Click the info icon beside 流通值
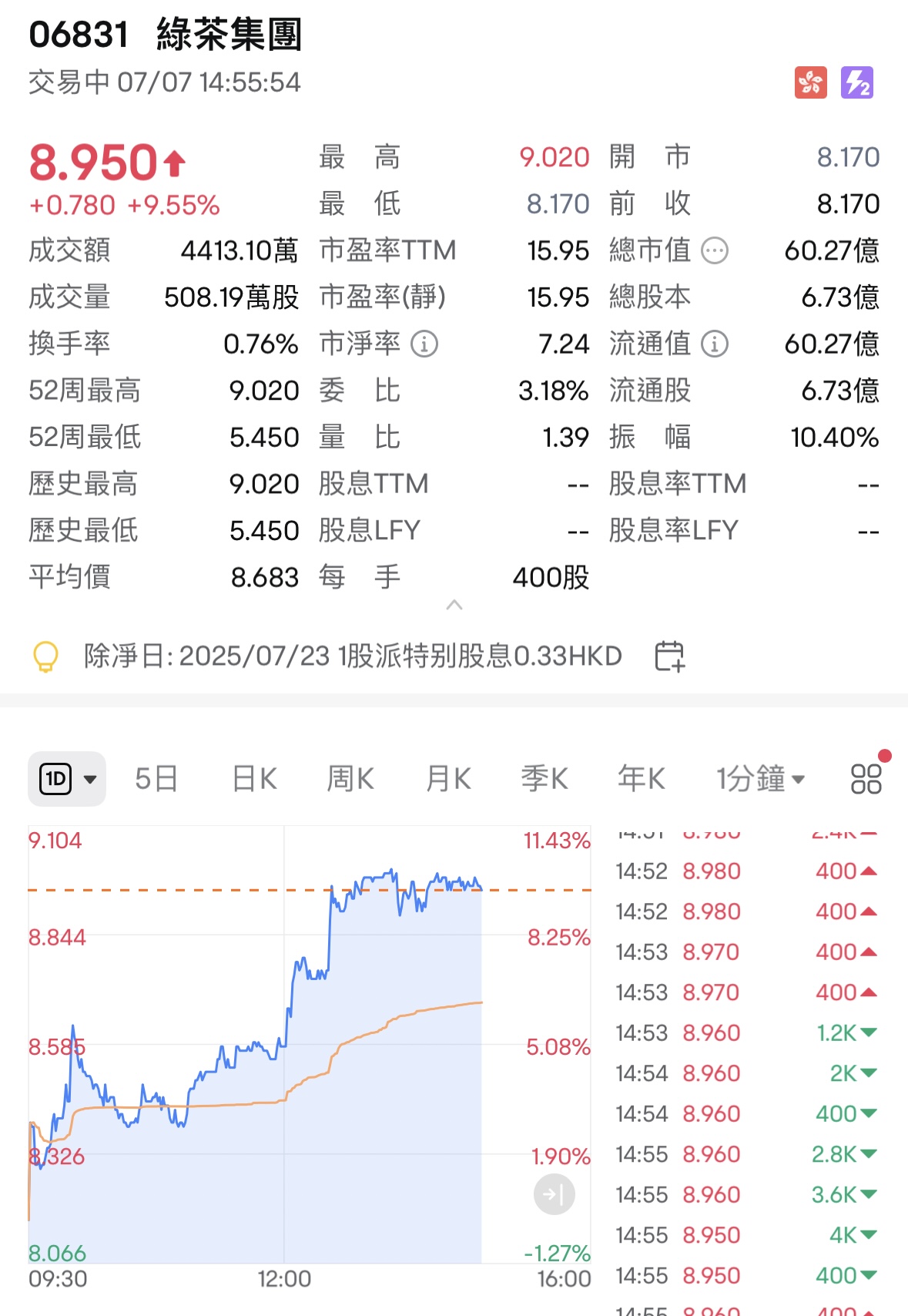 point(716,344)
